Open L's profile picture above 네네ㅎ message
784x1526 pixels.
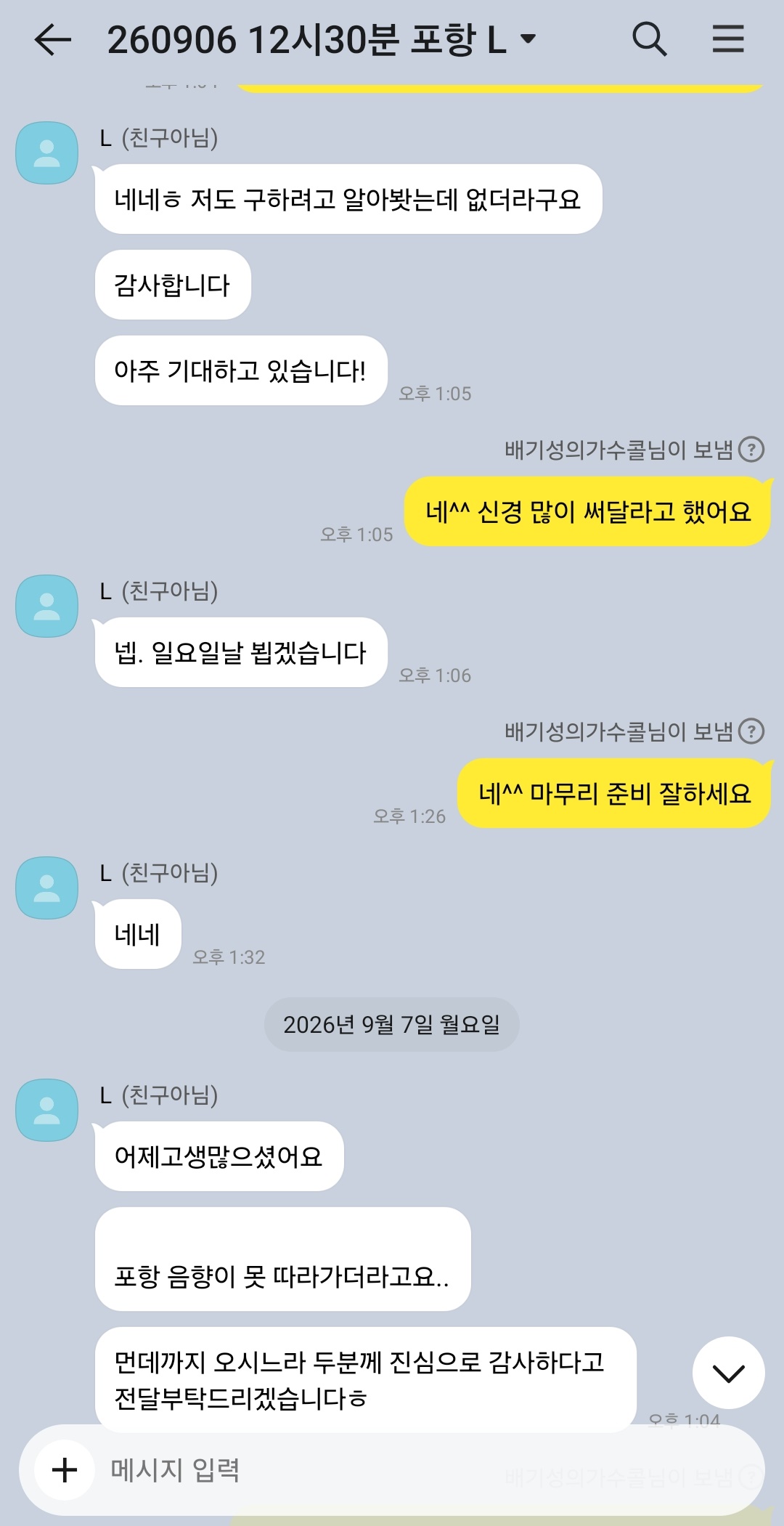[47, 153]
